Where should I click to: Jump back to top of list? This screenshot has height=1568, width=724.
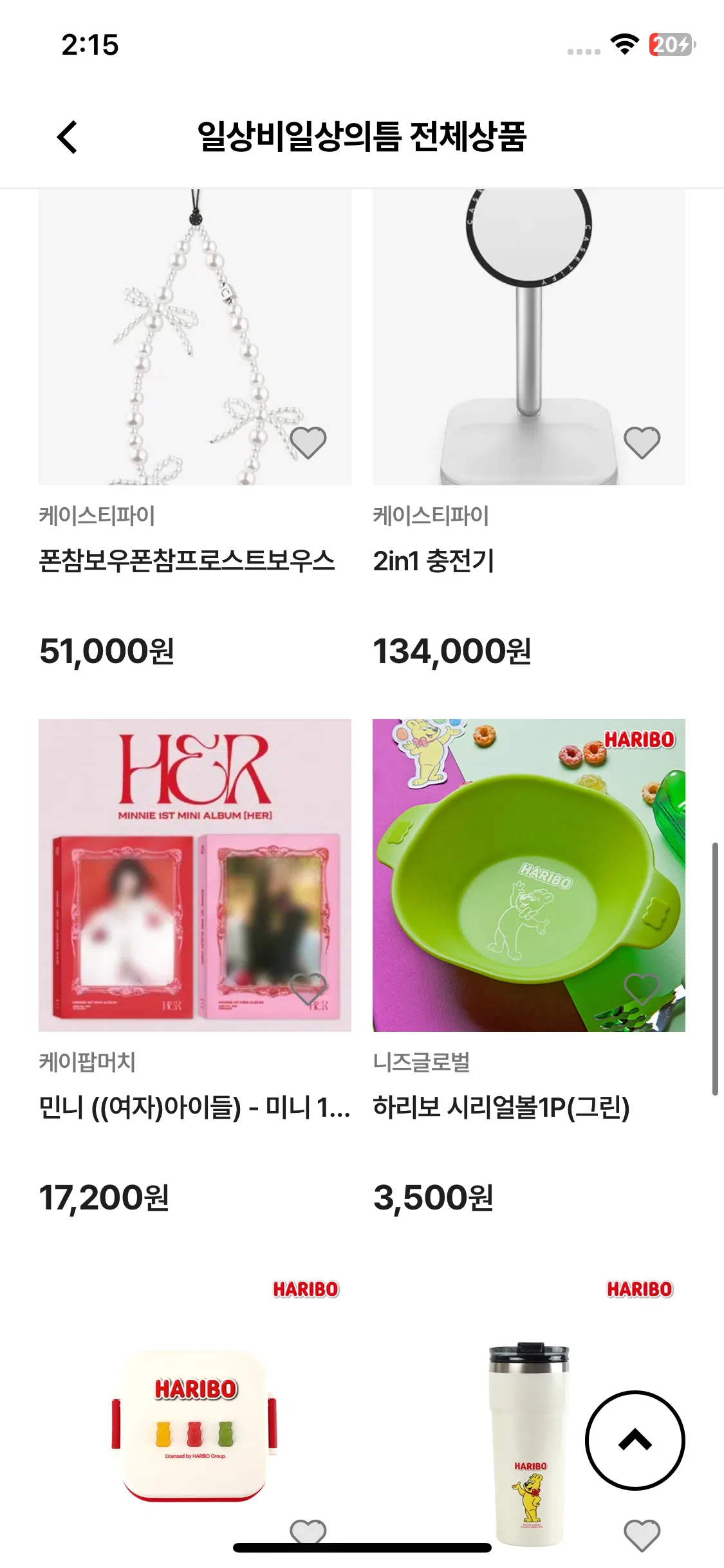point(635,1441)
